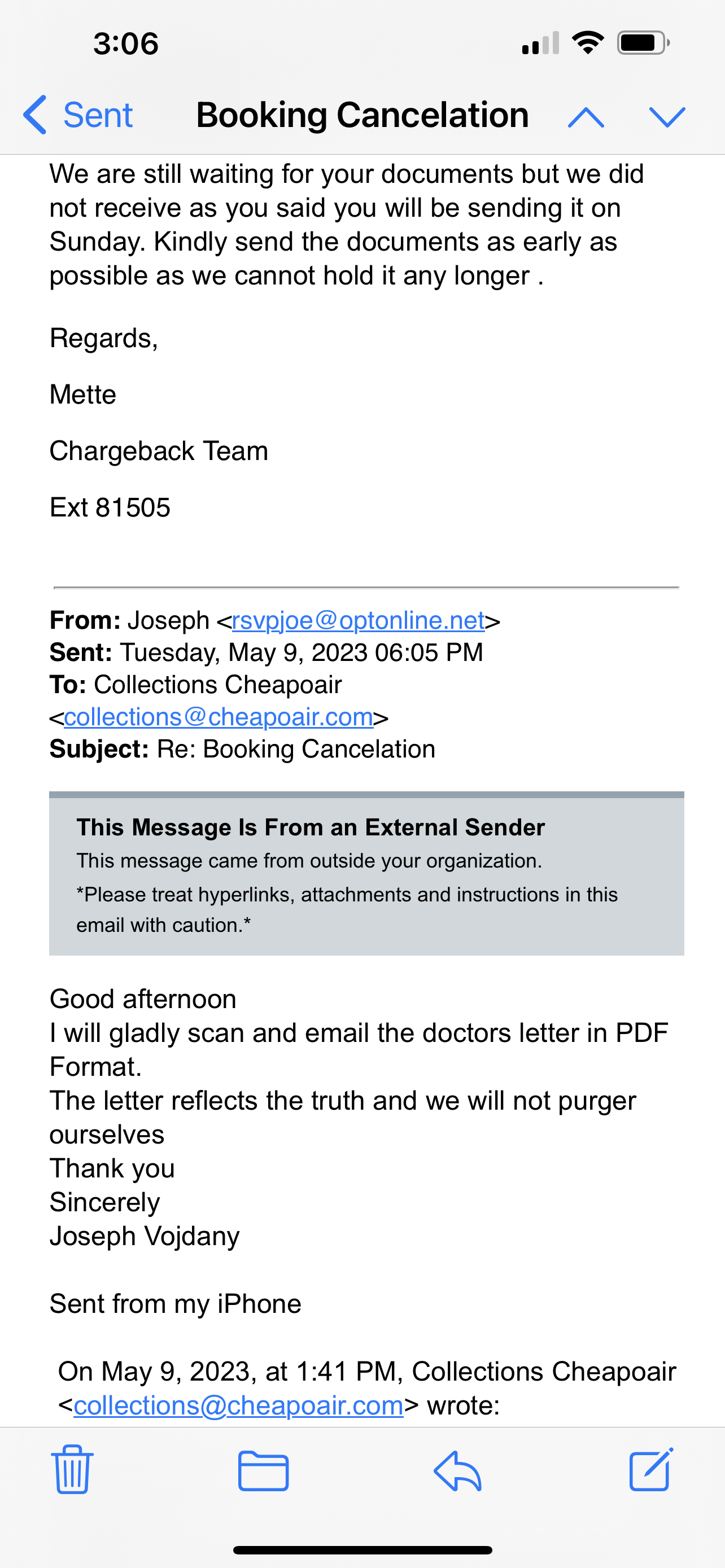Jump to the previous message arrow
725x1568 pixels.
tap(586, 116)
